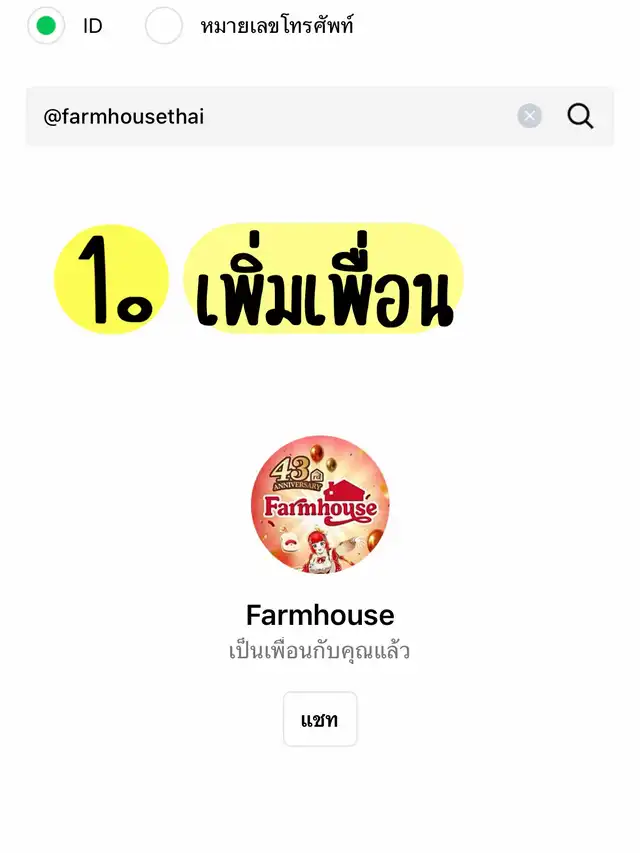Screen dimensions: 640x853
Task: Tap the แชท button
Action: pyautogui.click(x=320, y=719)
